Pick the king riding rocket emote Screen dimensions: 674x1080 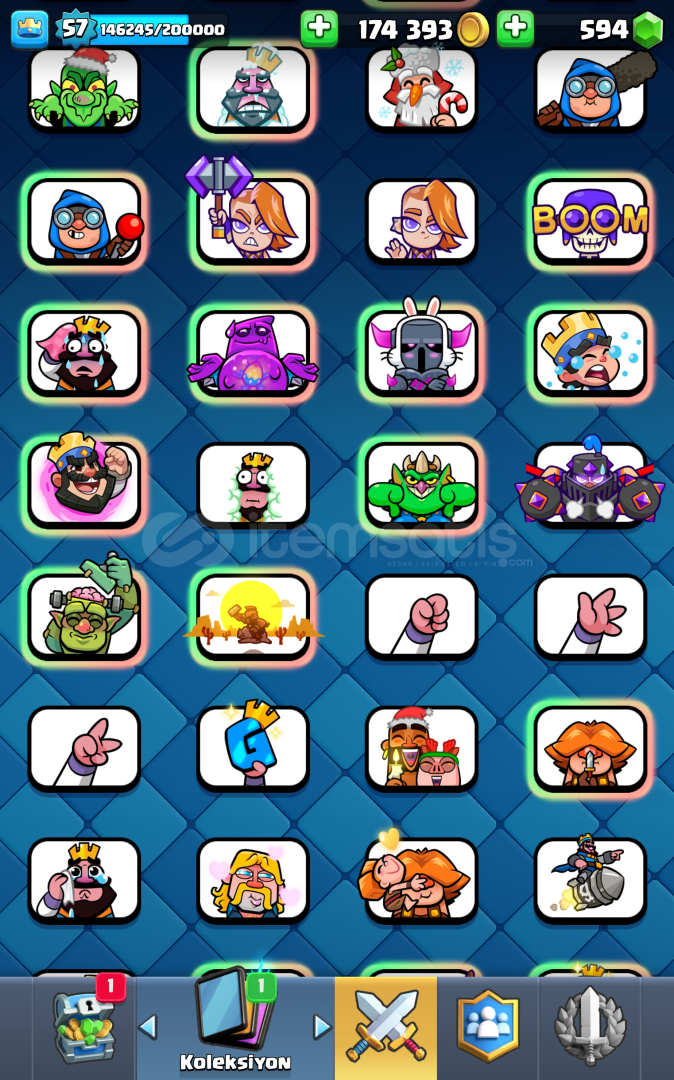590,880
